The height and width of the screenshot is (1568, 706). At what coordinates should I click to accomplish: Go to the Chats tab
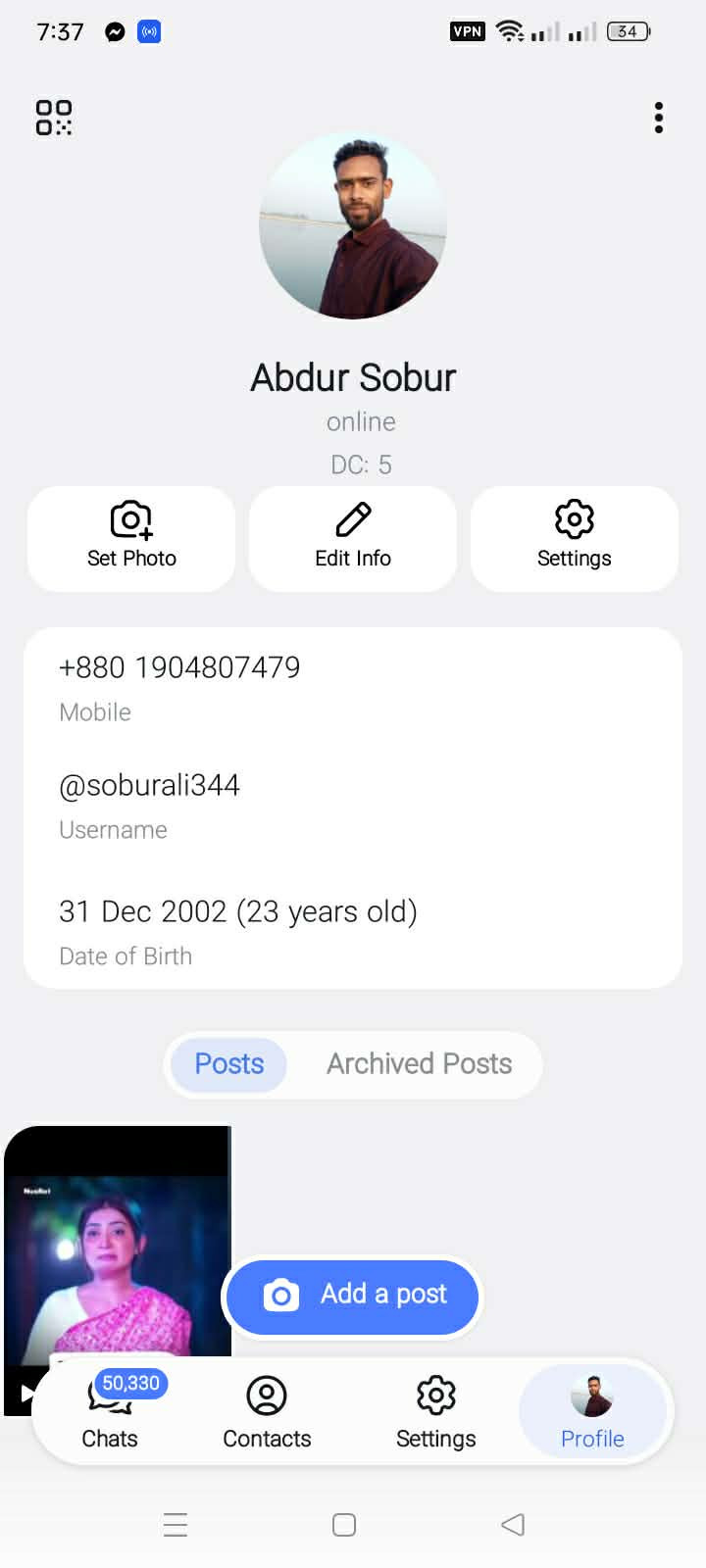click(x=110, y=1411)
